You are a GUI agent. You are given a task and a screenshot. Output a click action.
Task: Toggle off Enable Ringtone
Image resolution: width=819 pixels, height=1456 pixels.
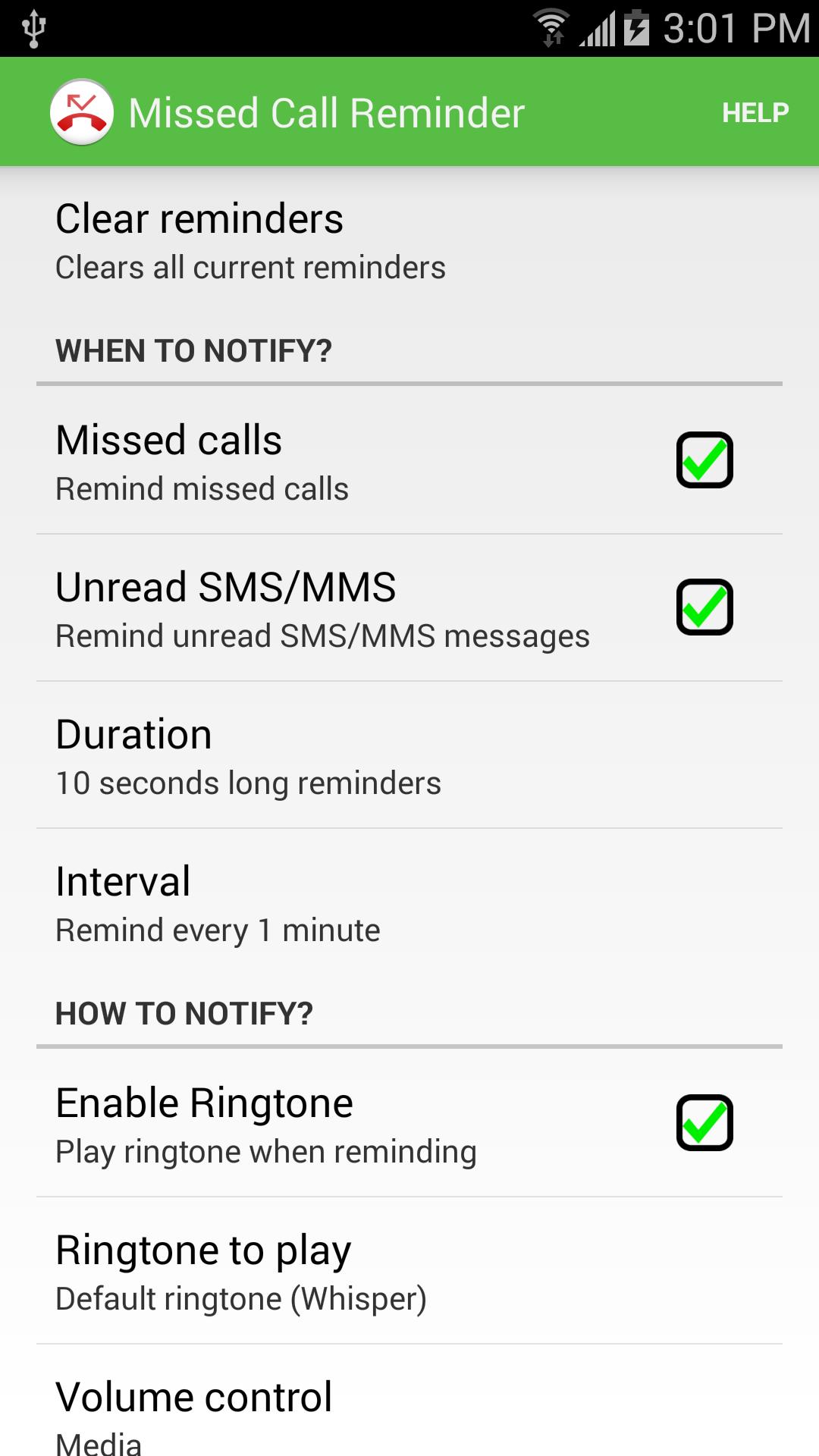704,1122
